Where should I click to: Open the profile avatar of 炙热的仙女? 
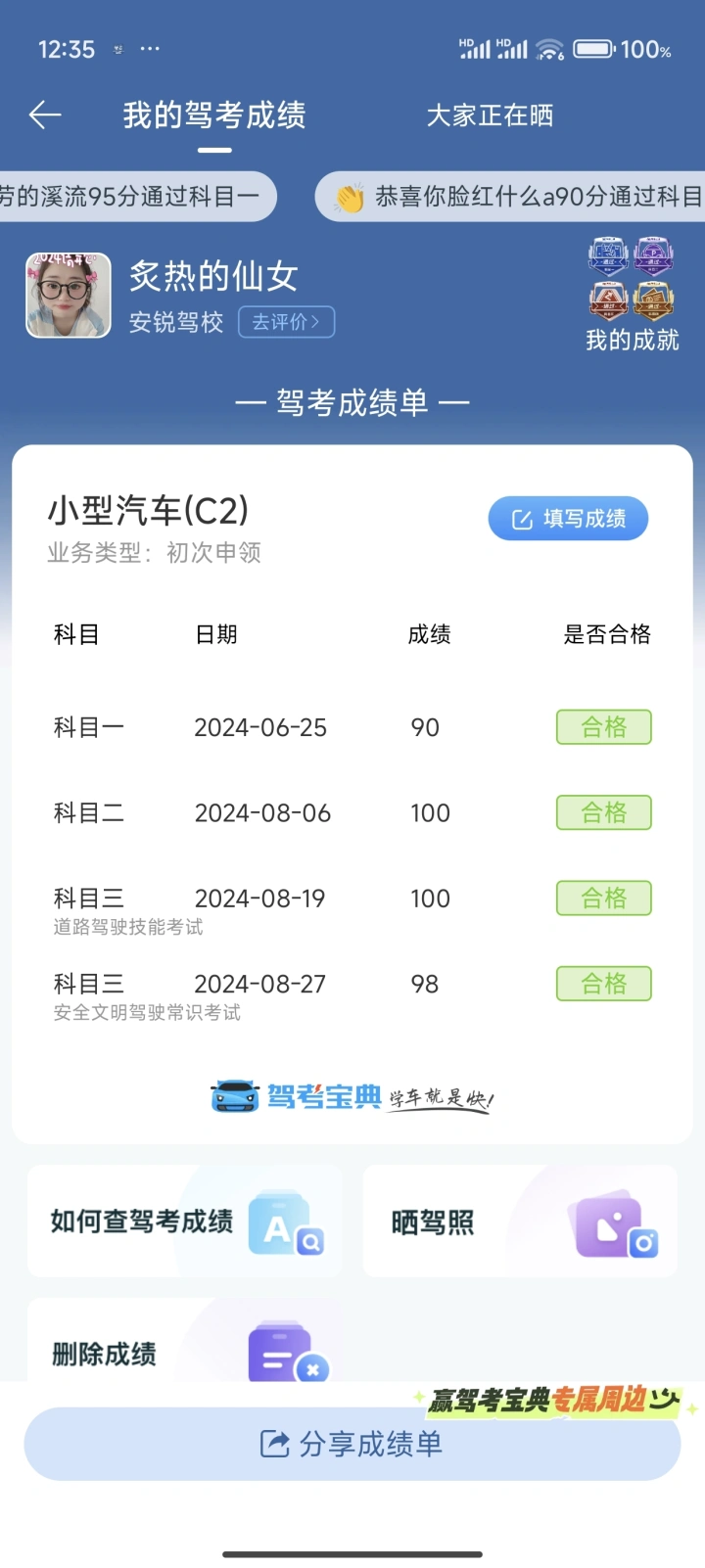(69, 295)
